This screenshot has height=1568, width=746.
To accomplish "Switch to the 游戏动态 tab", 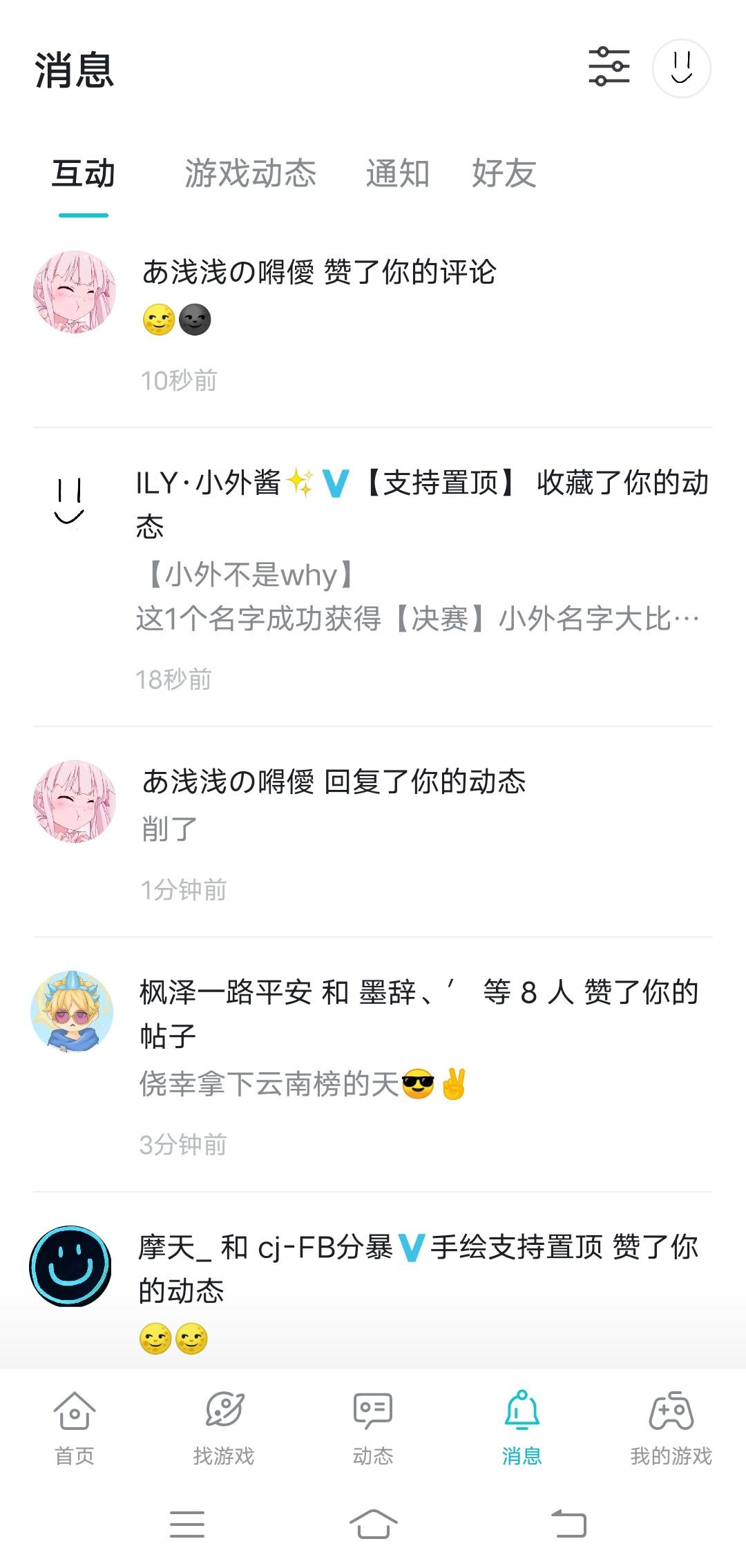I will pos(250,174).
